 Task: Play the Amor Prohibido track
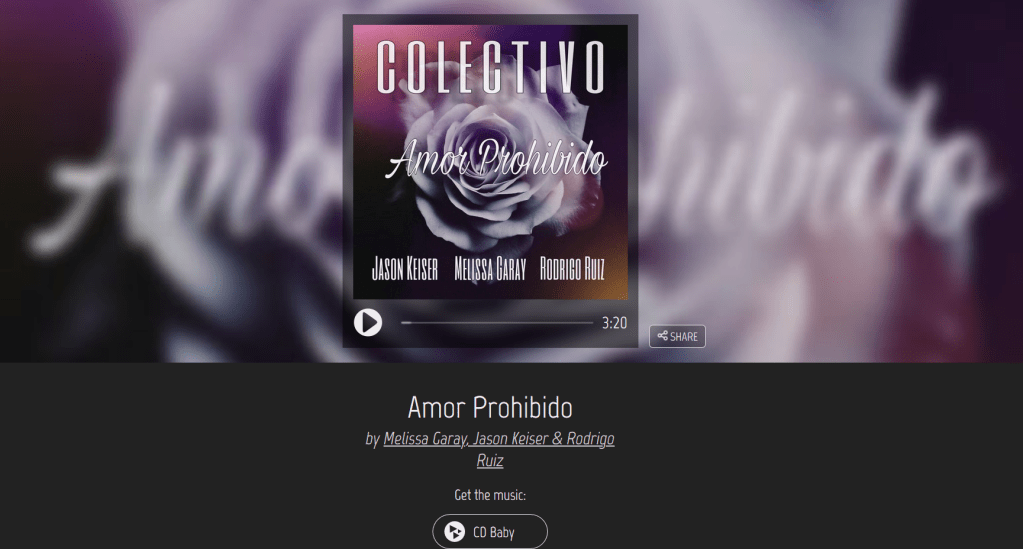[368, 322]
